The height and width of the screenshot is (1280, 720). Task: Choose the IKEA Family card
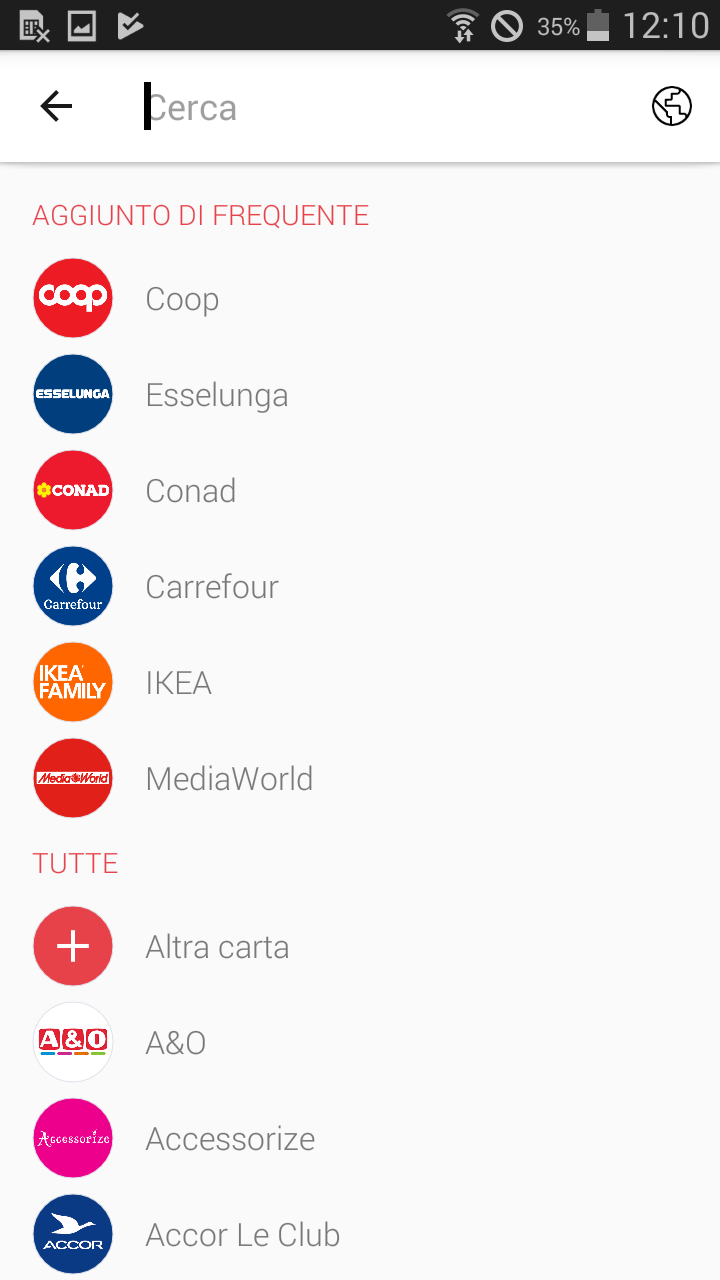click(x=360, y=683)
